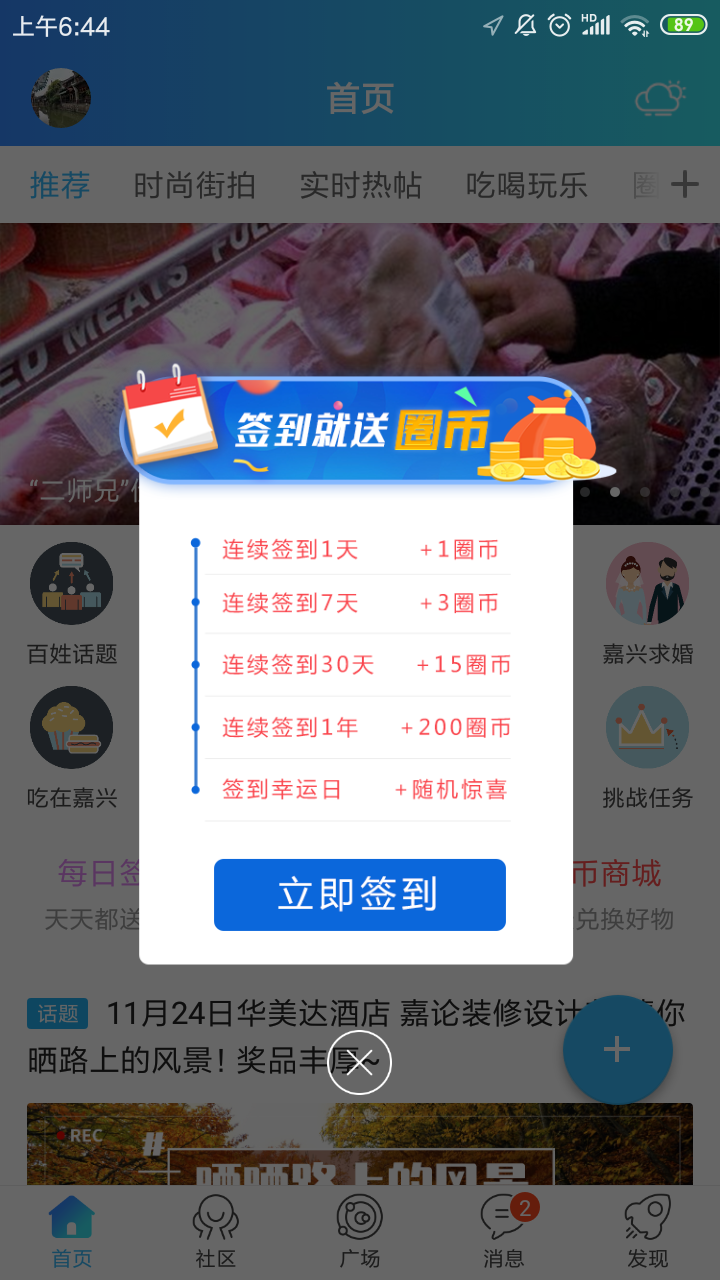This screenshot has height=1280, width=720.
Task: Switch to the 推荐 tab
Action: 60,185
